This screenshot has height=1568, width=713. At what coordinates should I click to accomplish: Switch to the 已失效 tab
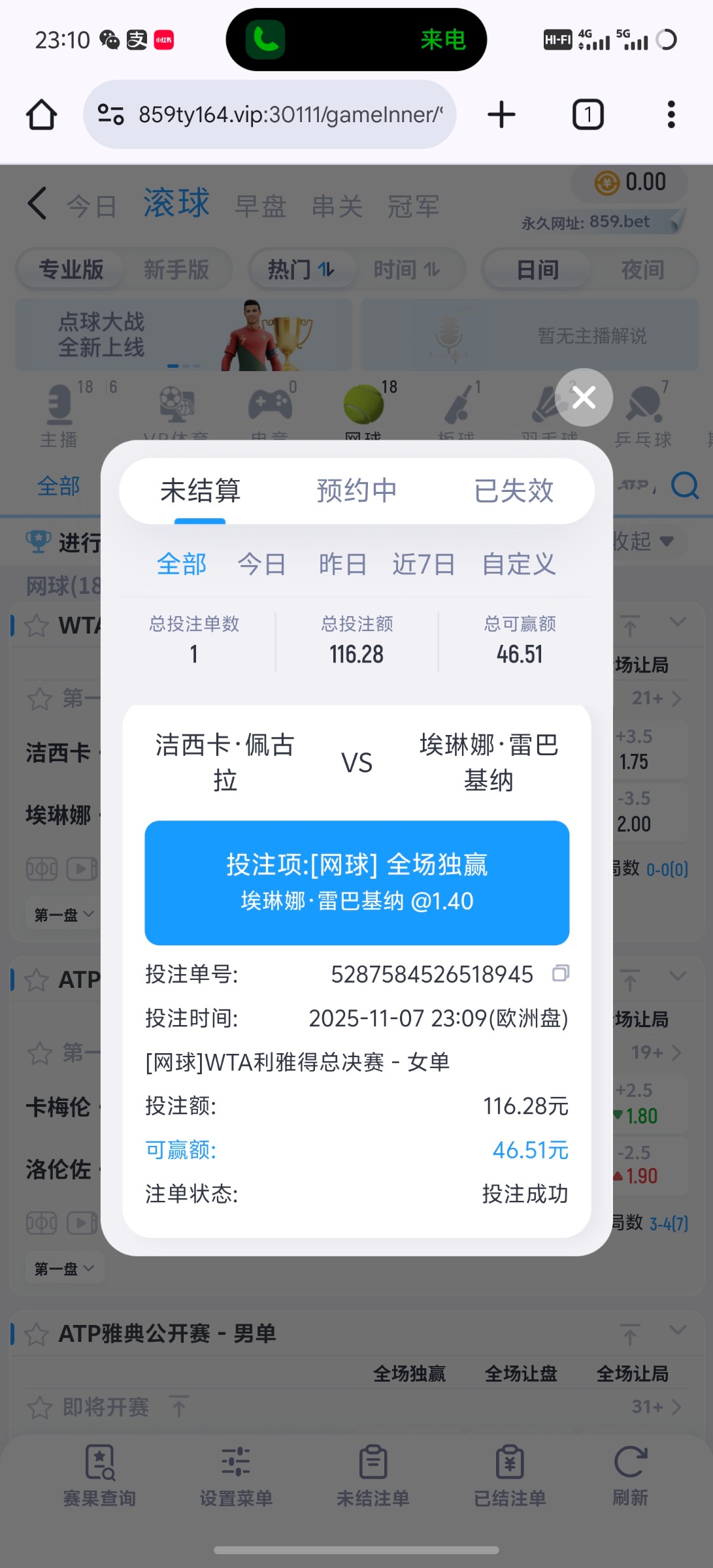click(514, 491)
